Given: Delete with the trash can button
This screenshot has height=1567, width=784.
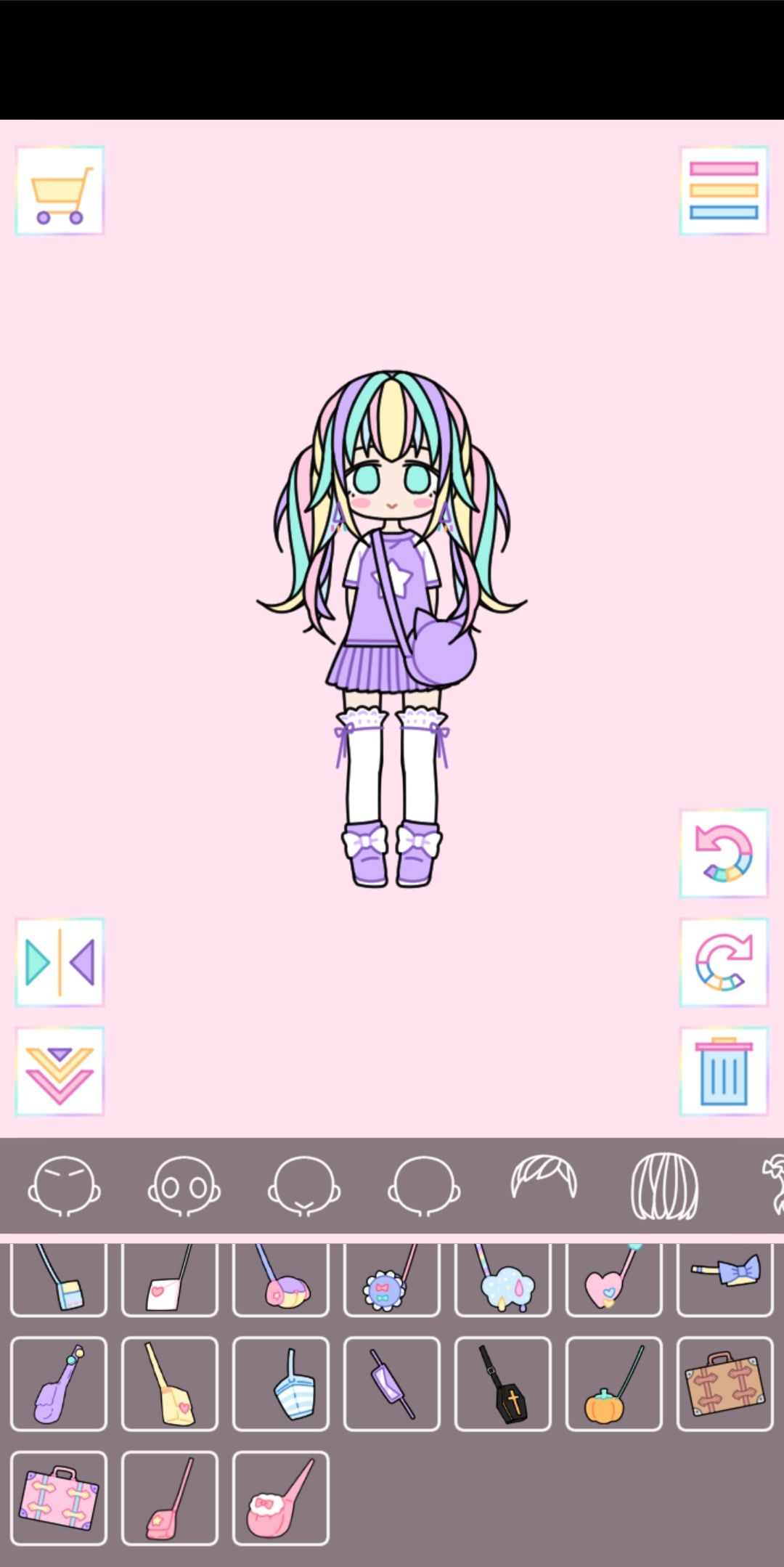Looking at the screenshot, I should [x=724, y=1071].
